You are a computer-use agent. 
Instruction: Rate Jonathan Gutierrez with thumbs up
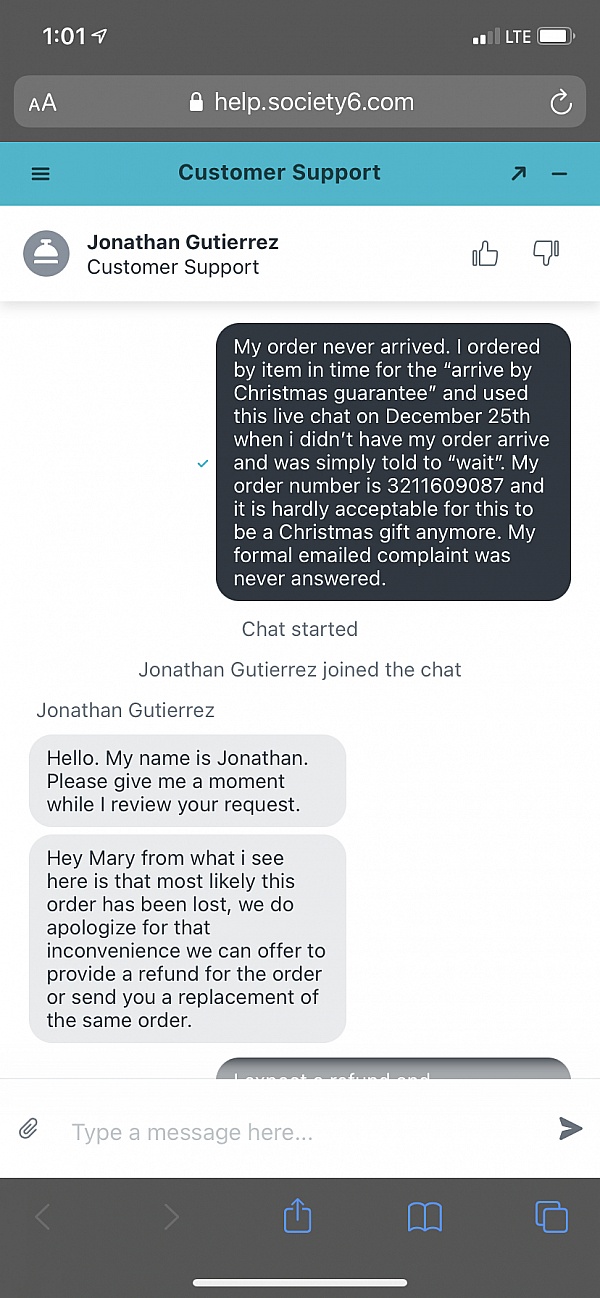click(485, 254)
